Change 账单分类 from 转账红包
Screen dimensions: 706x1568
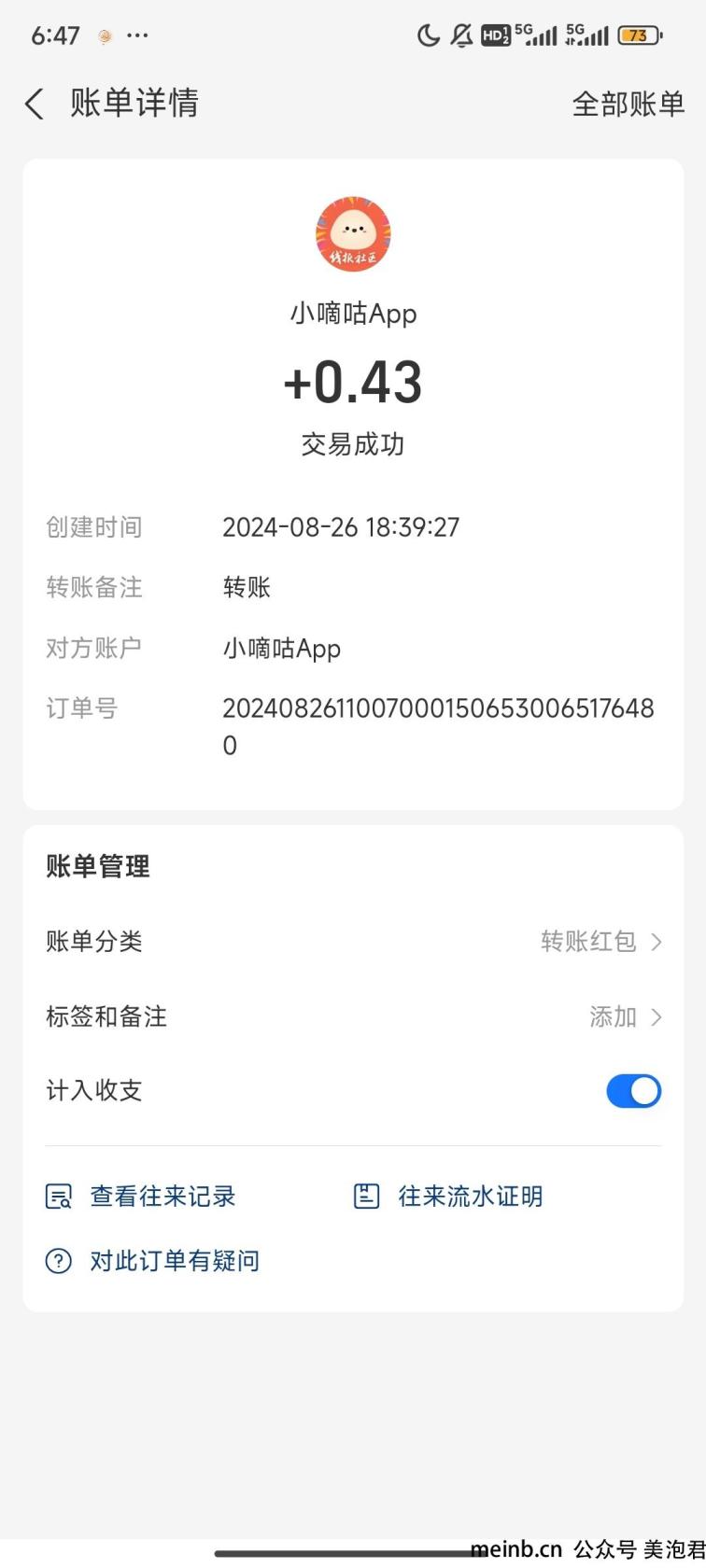(353, 942)
